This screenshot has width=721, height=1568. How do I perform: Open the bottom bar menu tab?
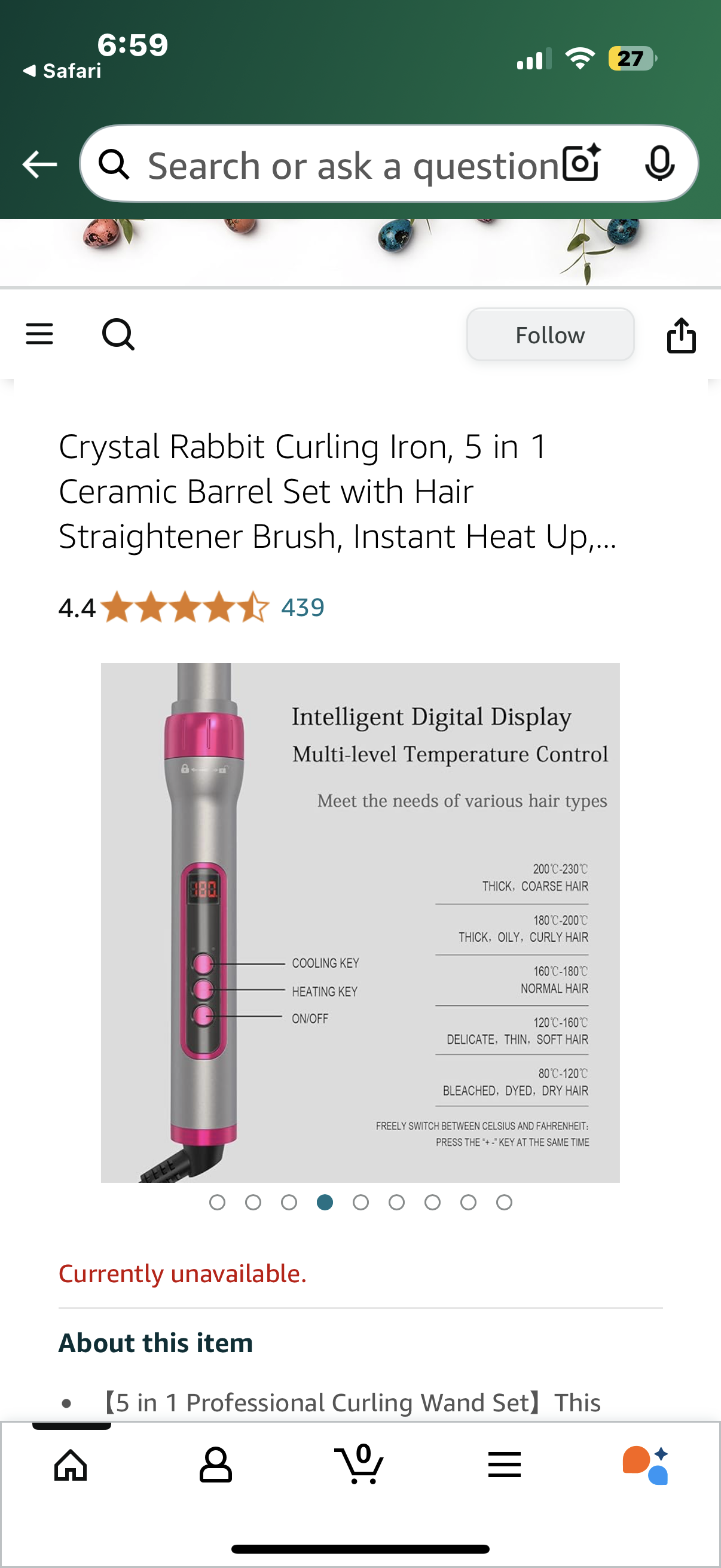[505, 1465]
